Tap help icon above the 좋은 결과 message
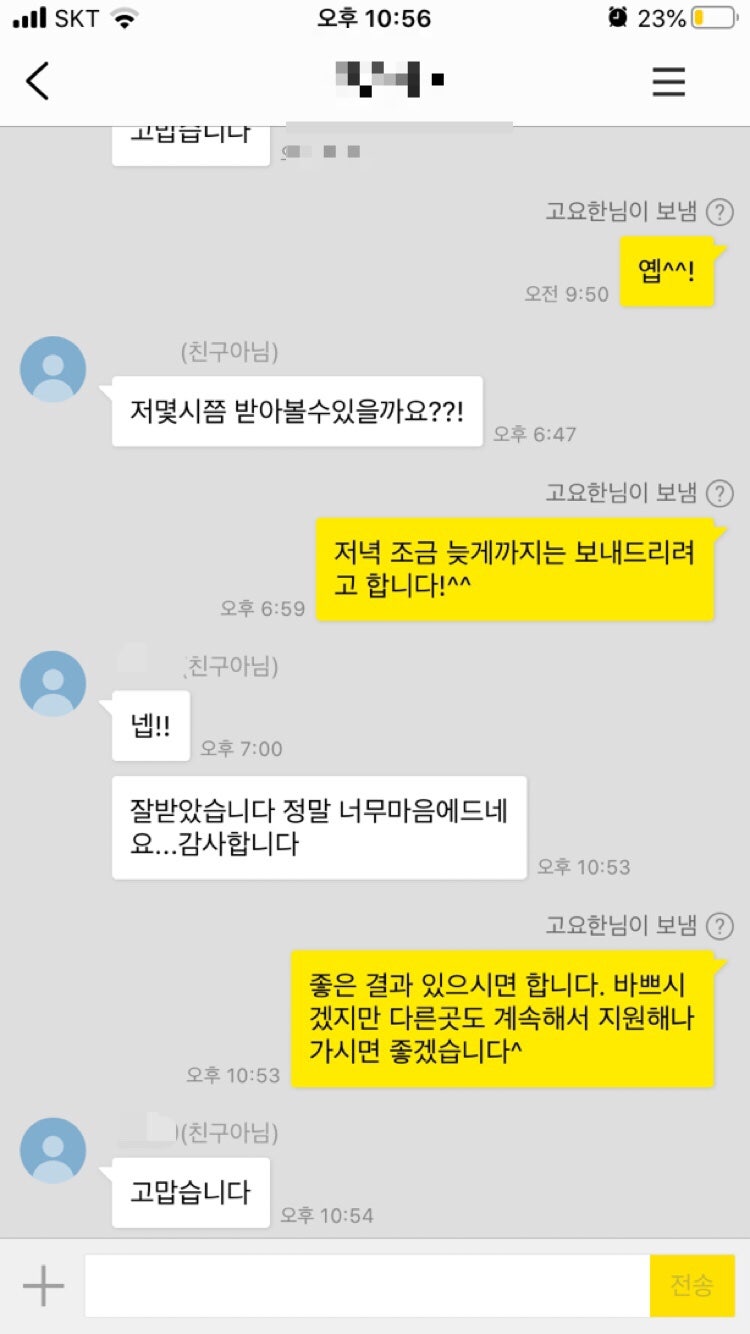 [x=719, y=926]
